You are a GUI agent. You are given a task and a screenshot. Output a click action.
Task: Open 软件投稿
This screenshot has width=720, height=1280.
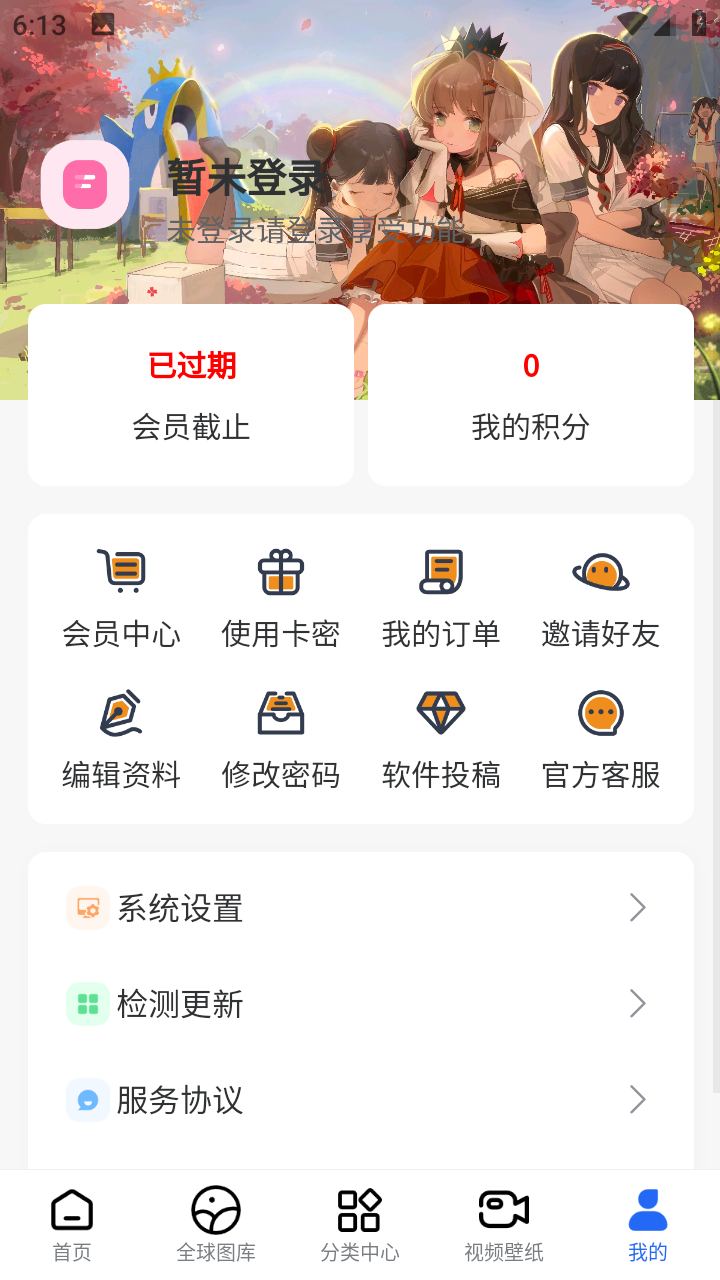pos(441,739)
